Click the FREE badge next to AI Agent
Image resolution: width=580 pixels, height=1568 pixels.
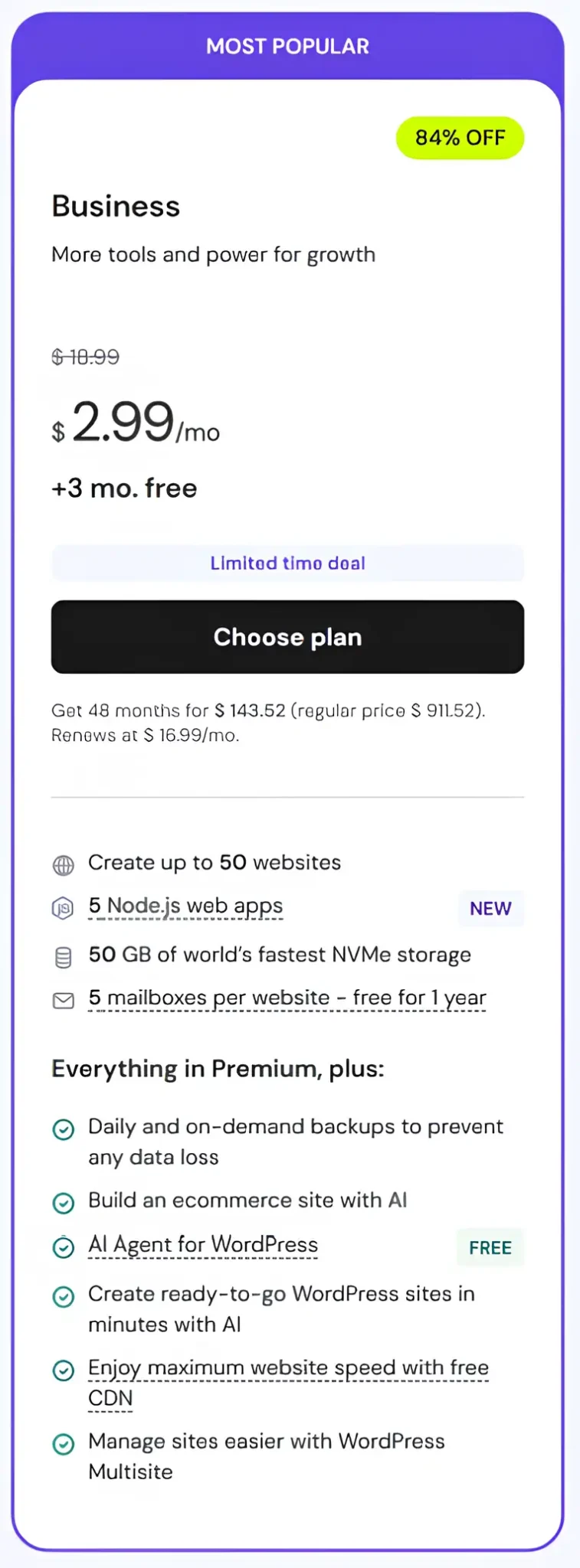pyautogui.click(x=490, y=1247)
